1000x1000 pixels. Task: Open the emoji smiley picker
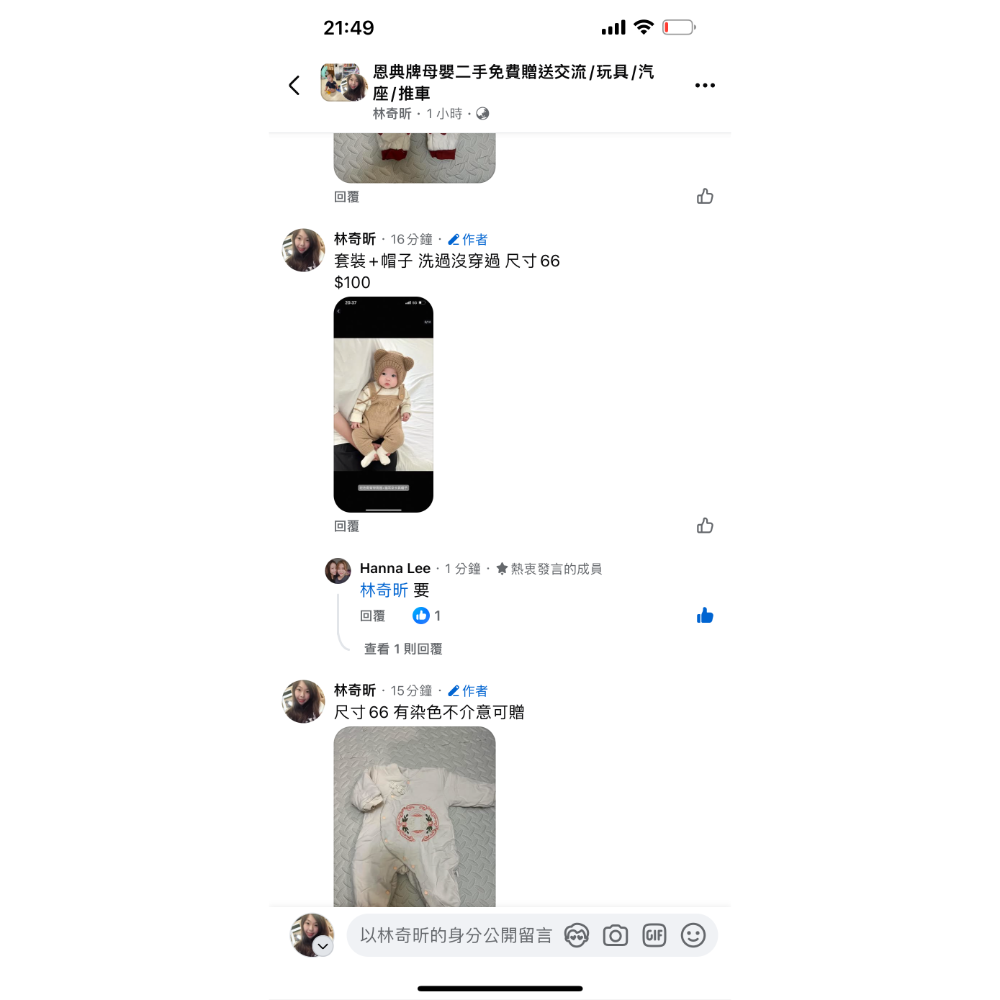[693, 936]
